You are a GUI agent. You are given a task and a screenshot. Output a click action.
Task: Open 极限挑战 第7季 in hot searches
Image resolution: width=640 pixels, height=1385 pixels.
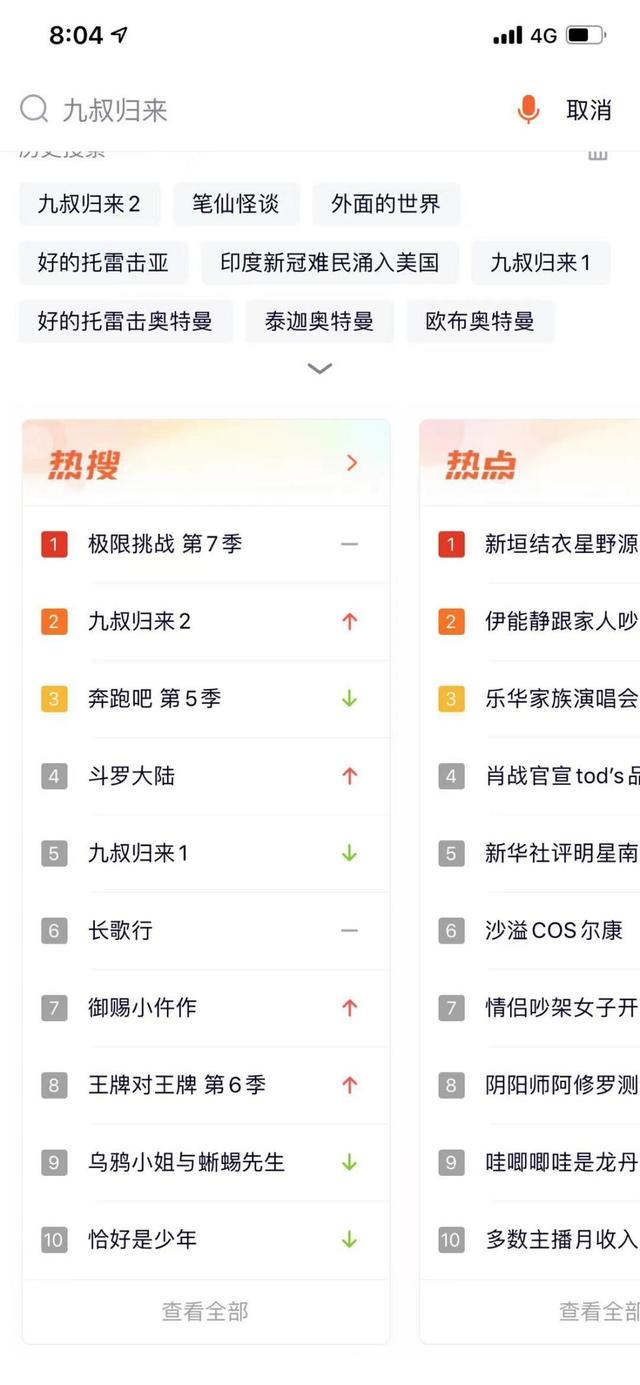coord(206,544)
